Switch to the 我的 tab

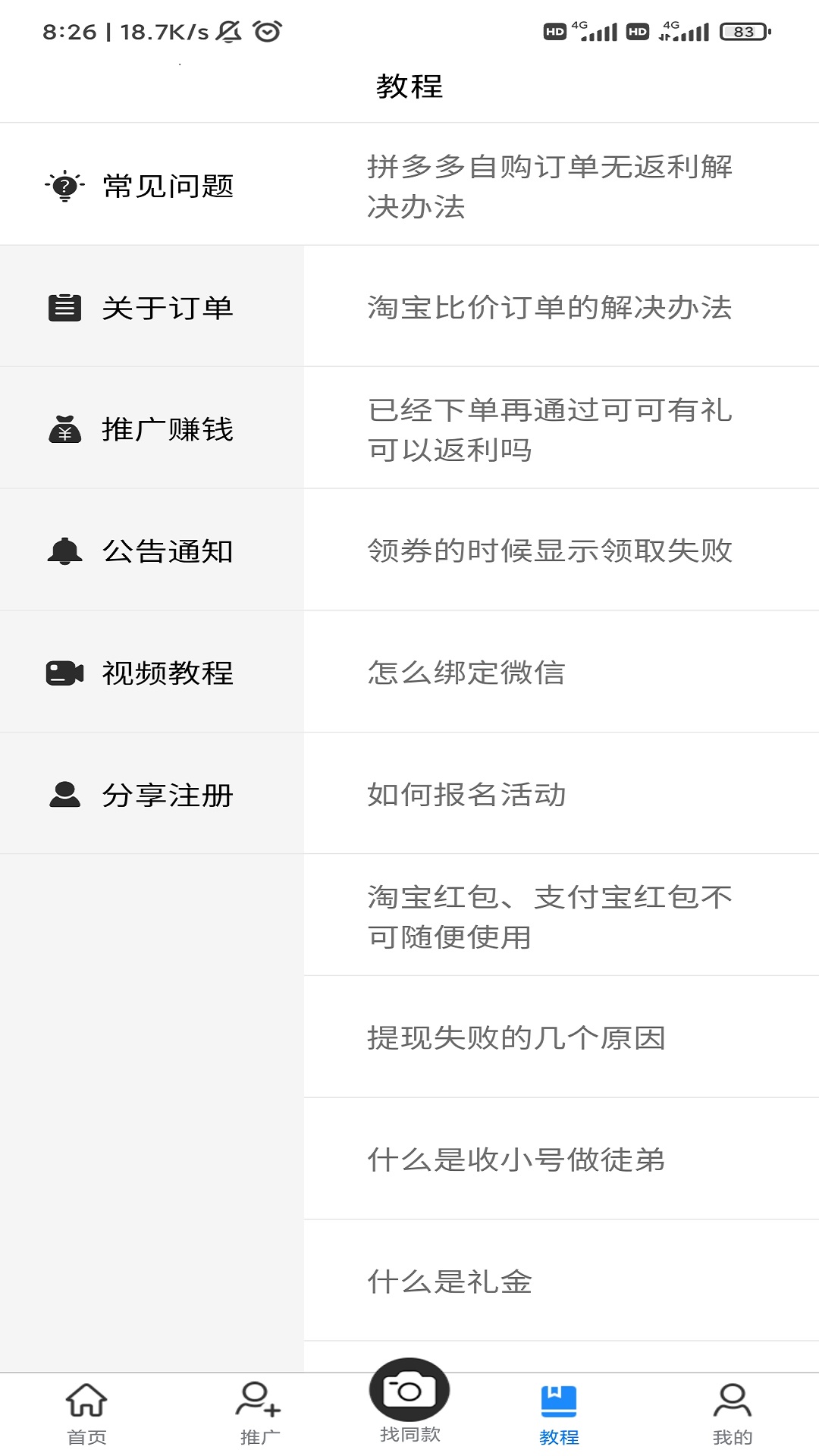point(732,1414)
